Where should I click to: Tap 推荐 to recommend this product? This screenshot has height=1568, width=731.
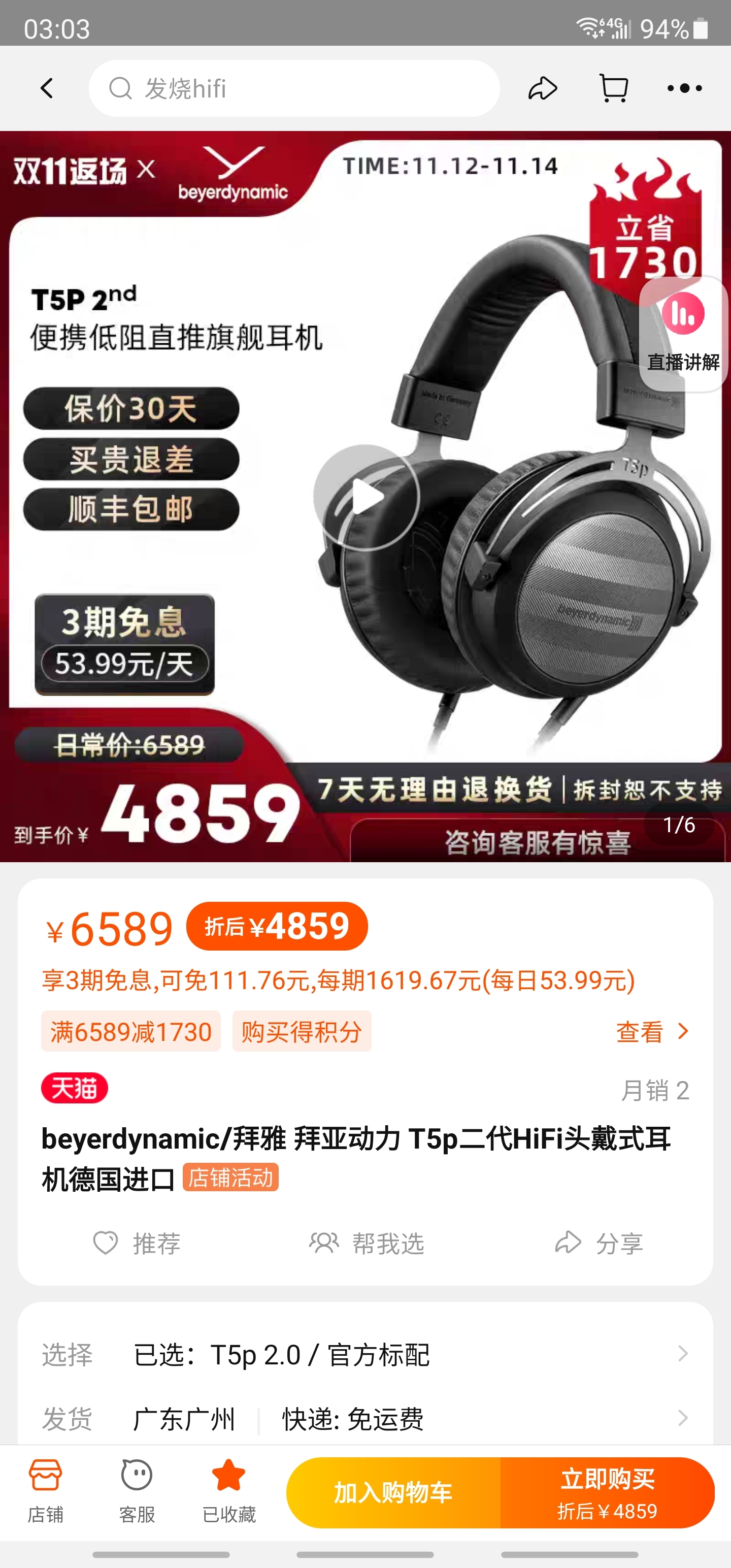click(x=138, y=1243)
